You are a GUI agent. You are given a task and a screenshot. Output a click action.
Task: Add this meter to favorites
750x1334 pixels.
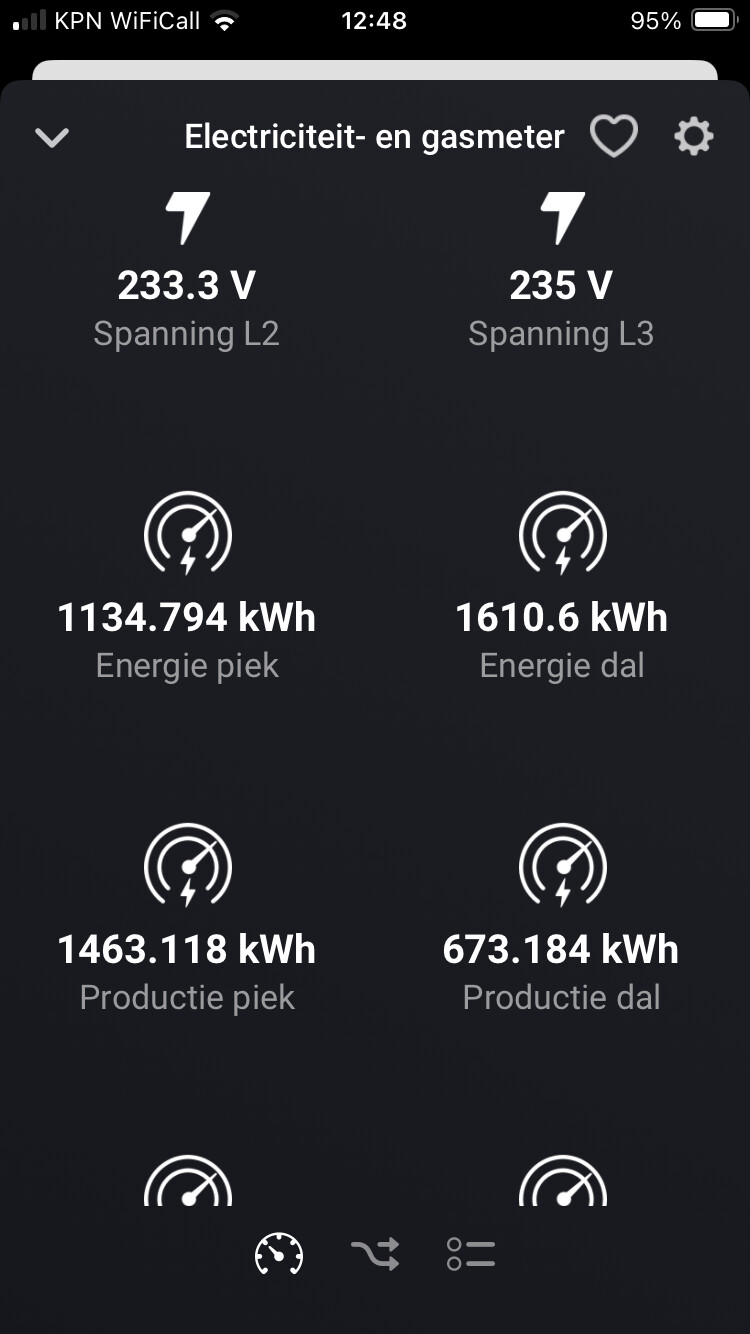(x=613, y=136)
